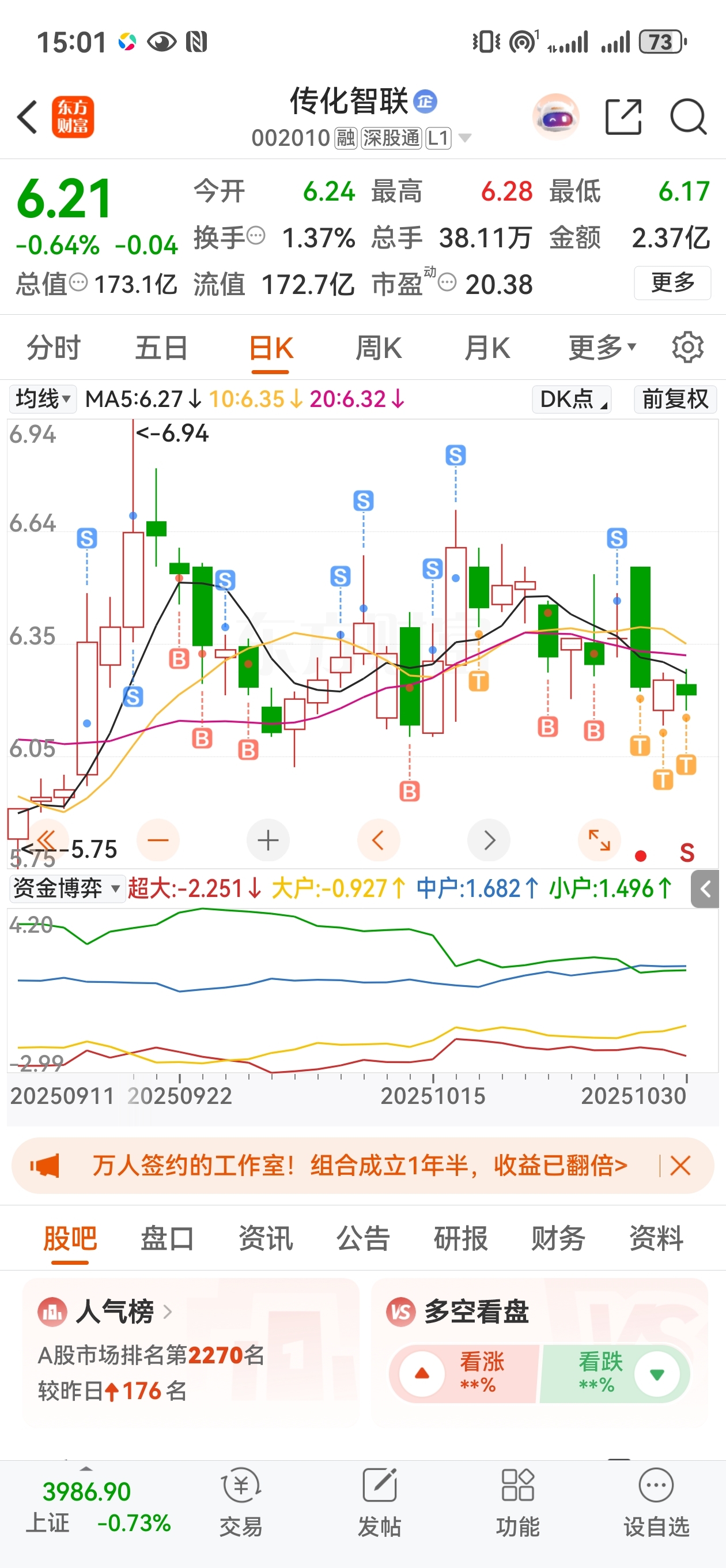
Task: Switch to the 公告 tab
Action: tap(362, 1239)
